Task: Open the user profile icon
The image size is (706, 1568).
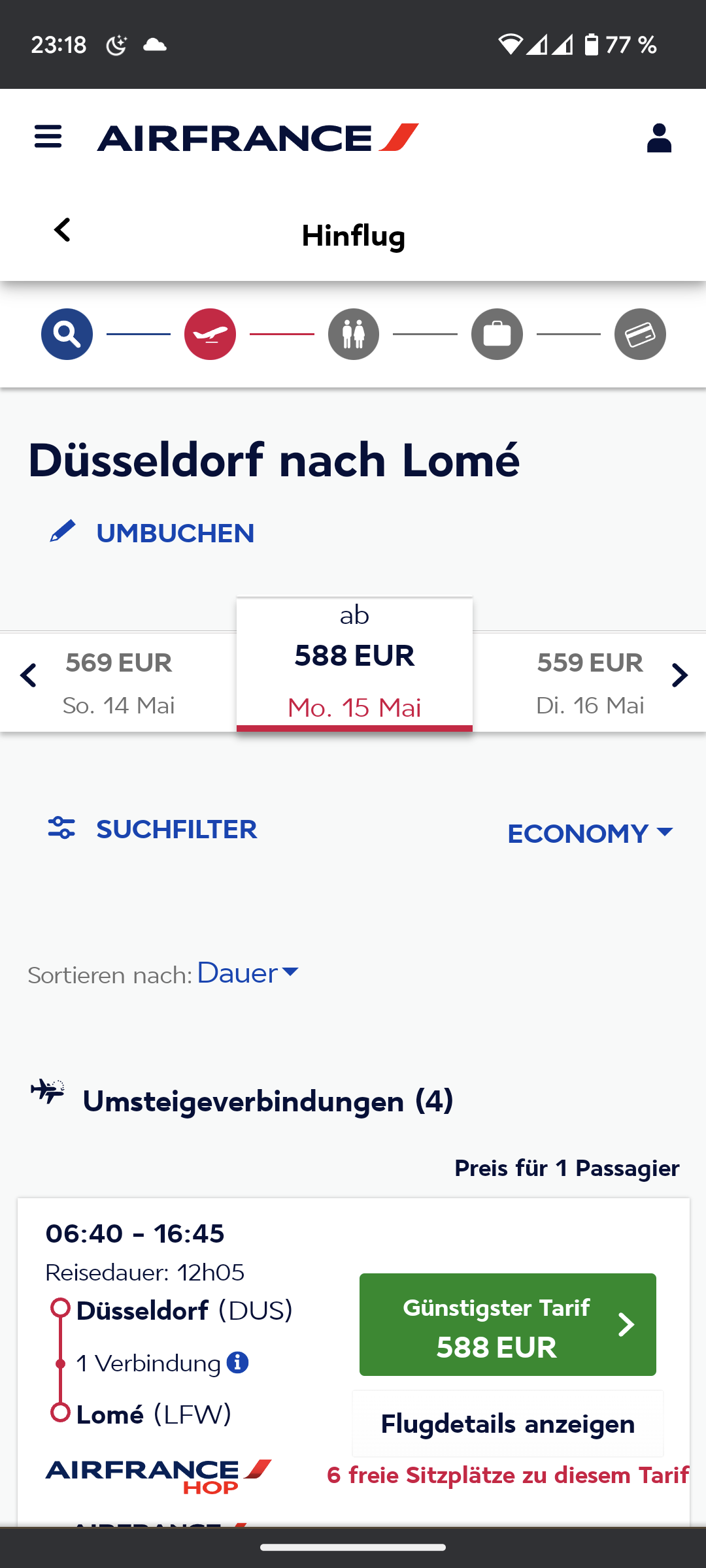Action: (659, 138)
